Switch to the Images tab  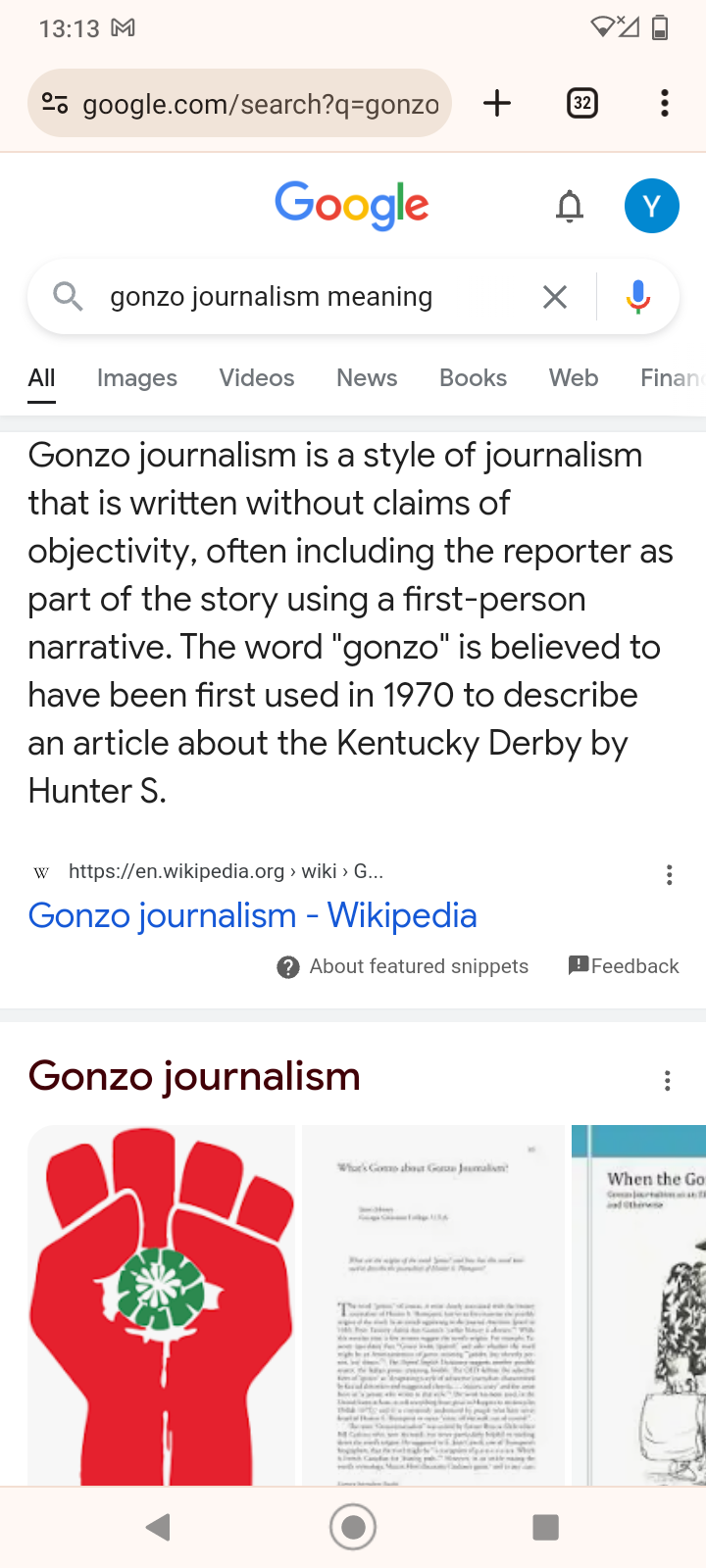point(137,378)
